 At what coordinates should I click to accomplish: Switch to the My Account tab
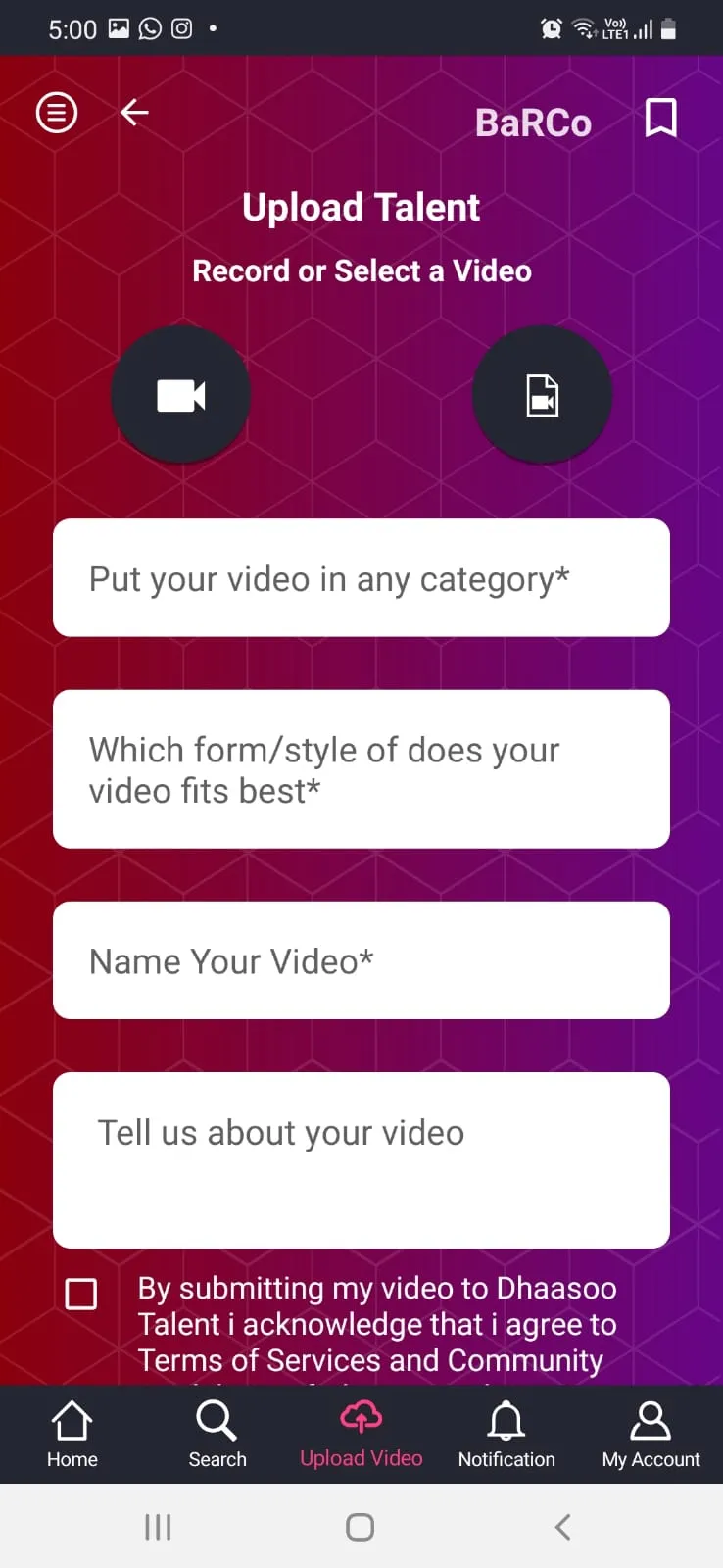[650, 1434]
